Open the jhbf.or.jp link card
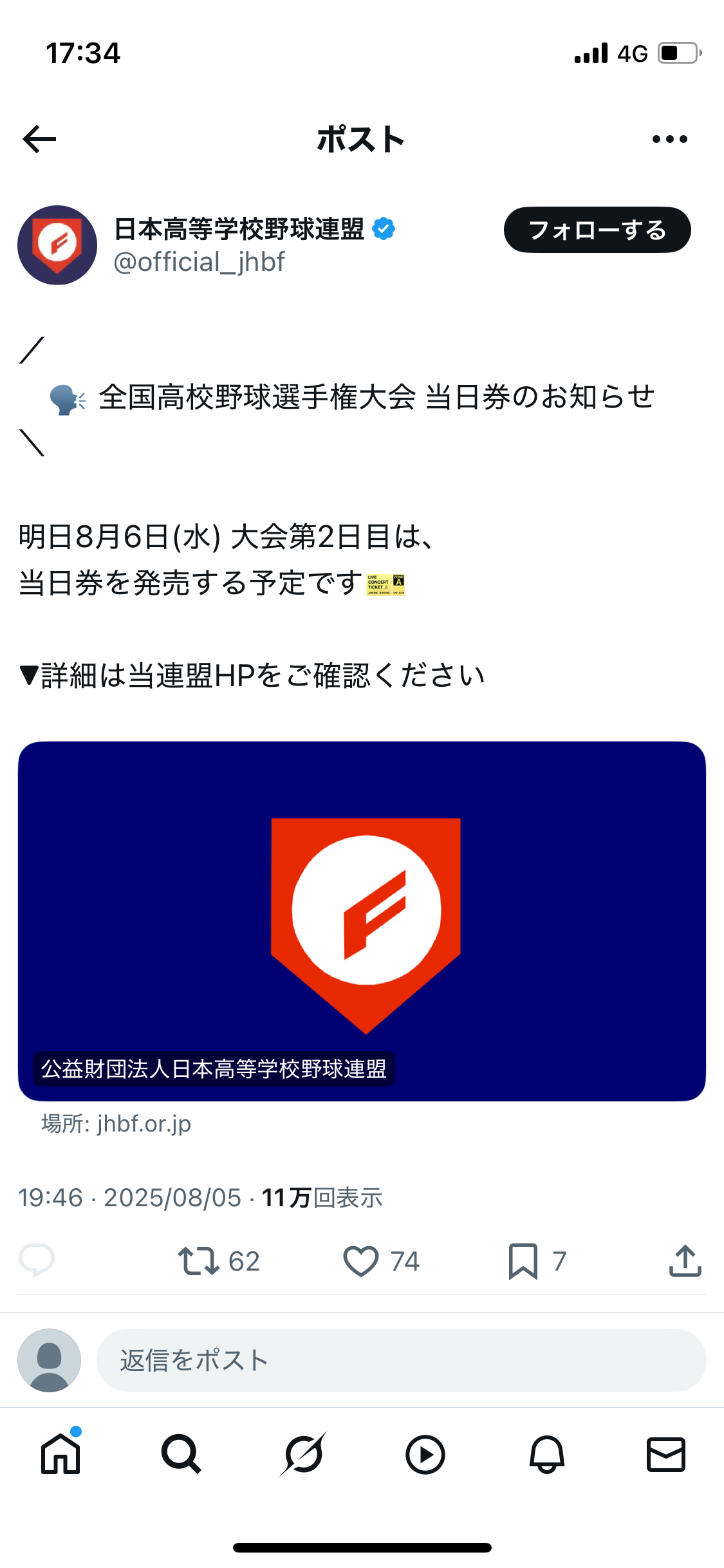The image size is (724, 1568). coord(362,921)
